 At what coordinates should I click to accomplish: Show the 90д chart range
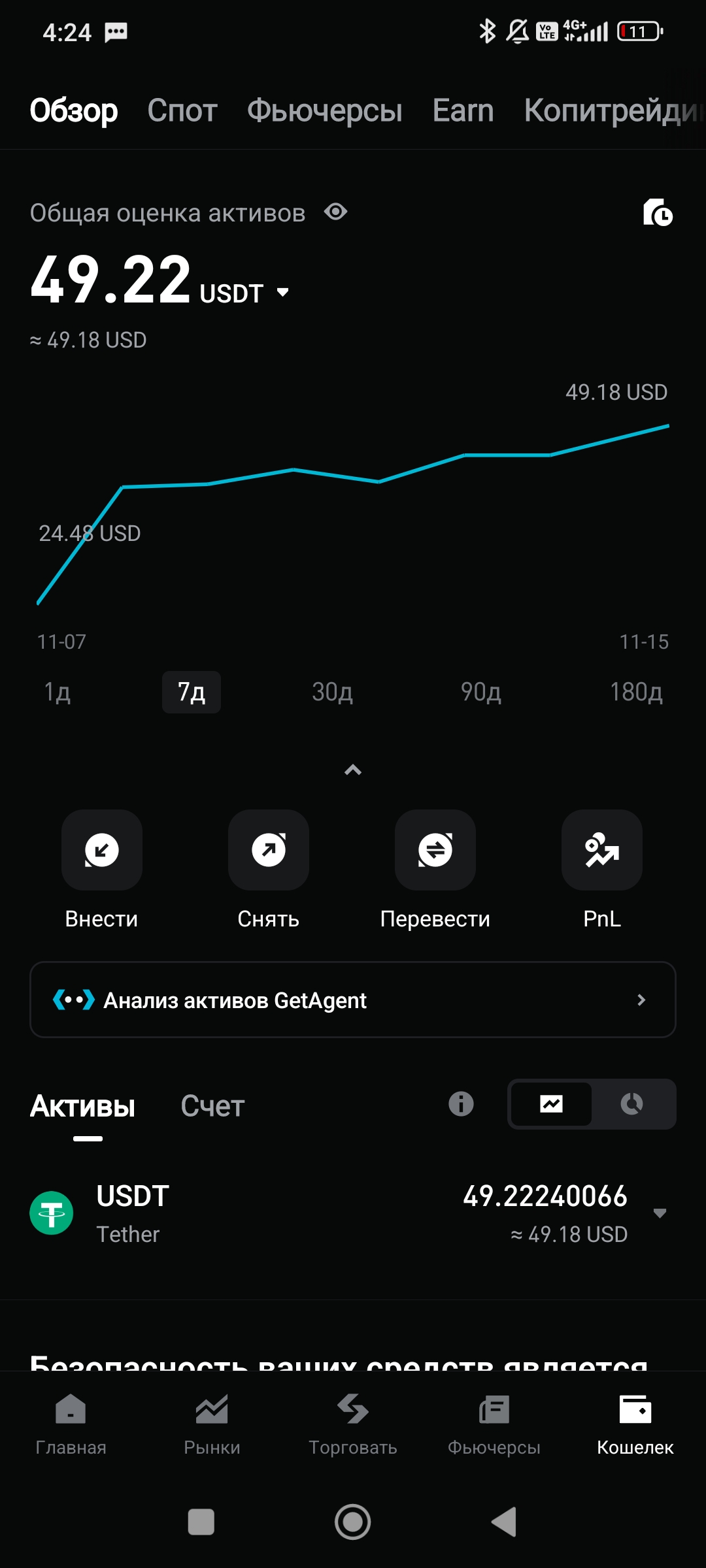point(480,692)
